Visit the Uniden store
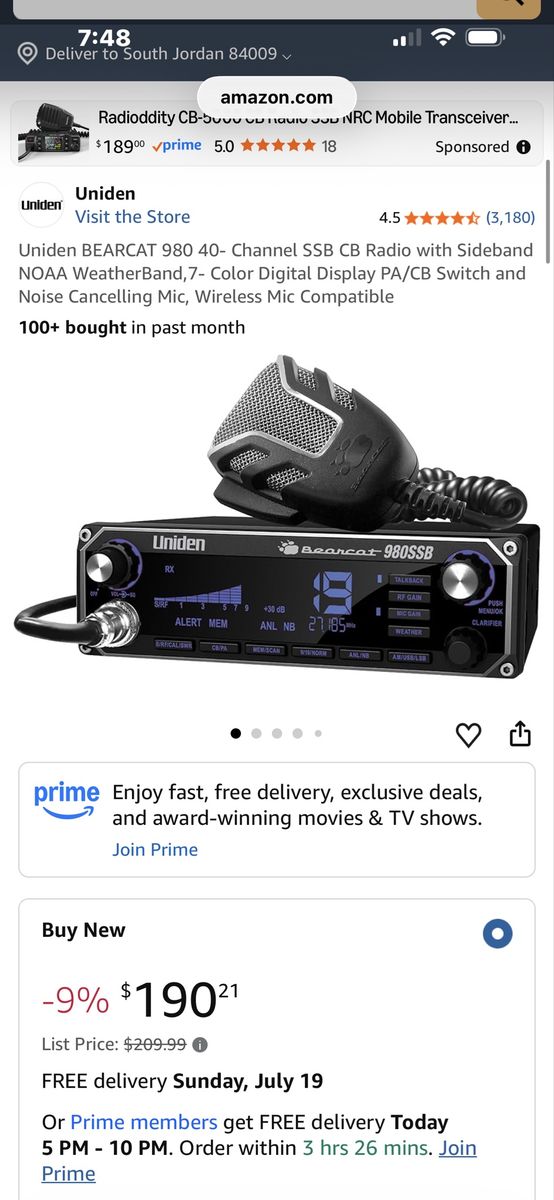554x1200 pixels. (x=132, y=217)
